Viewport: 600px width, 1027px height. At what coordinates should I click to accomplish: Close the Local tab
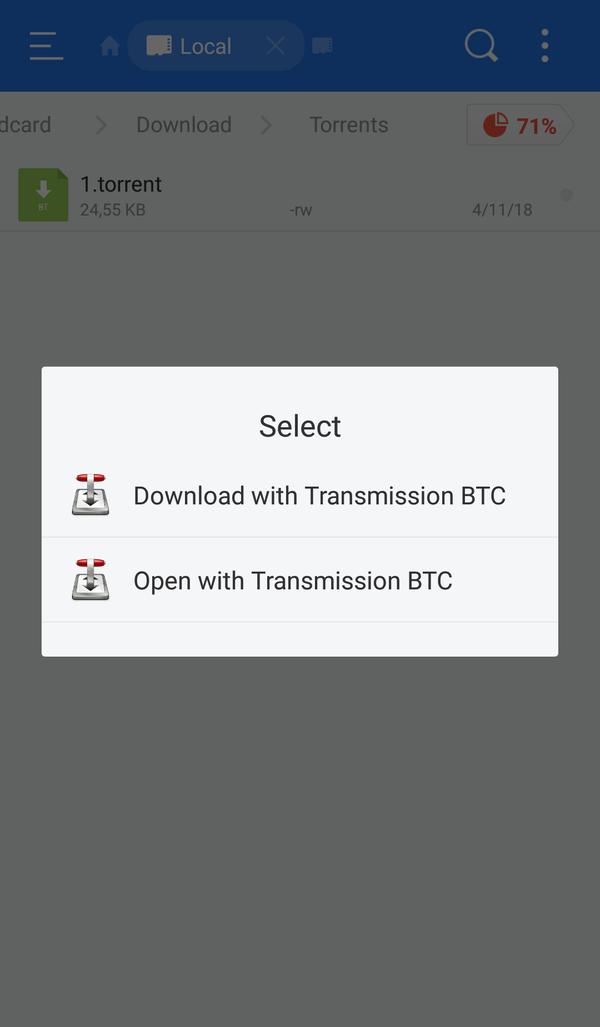pyautogui.click(x=276, y=46)
